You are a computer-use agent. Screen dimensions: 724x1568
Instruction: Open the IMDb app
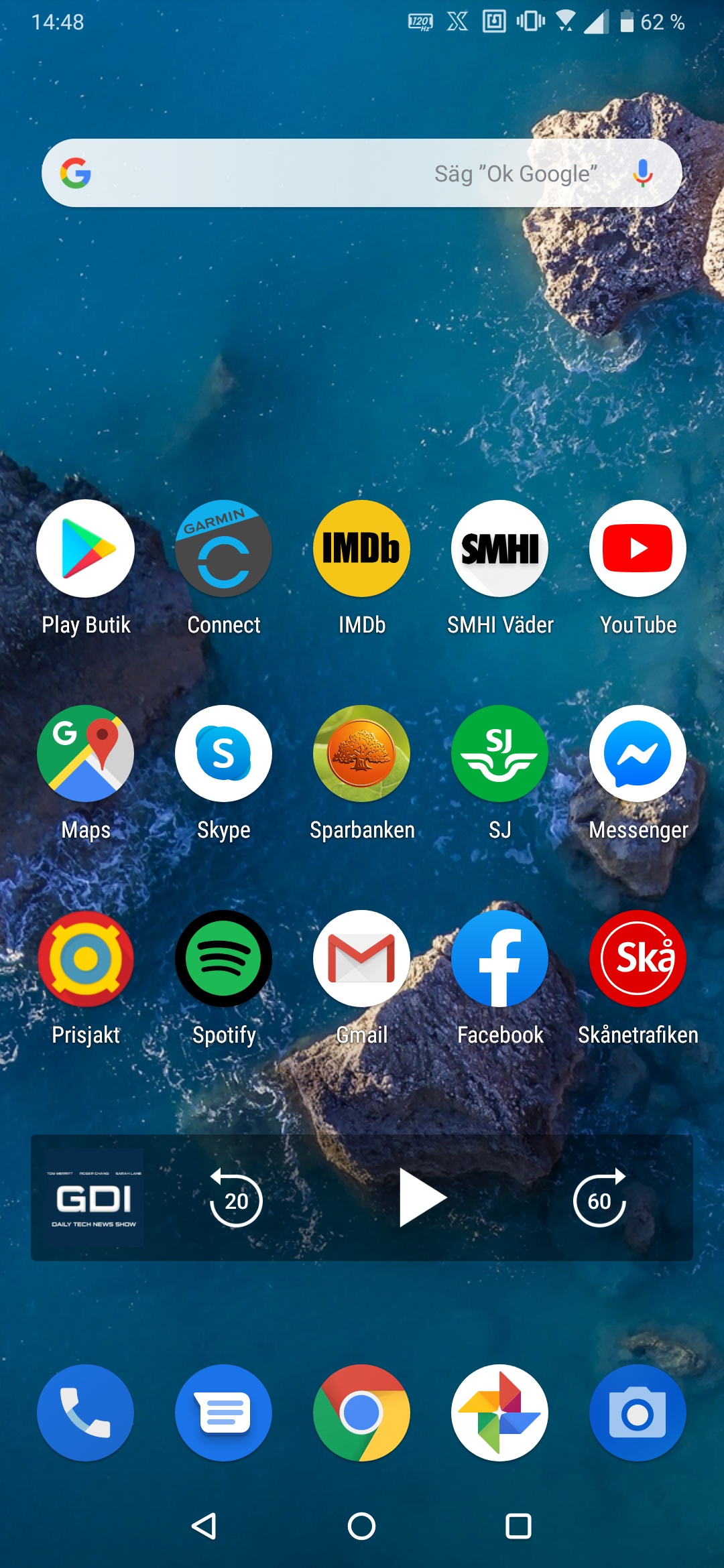[361, 549]
